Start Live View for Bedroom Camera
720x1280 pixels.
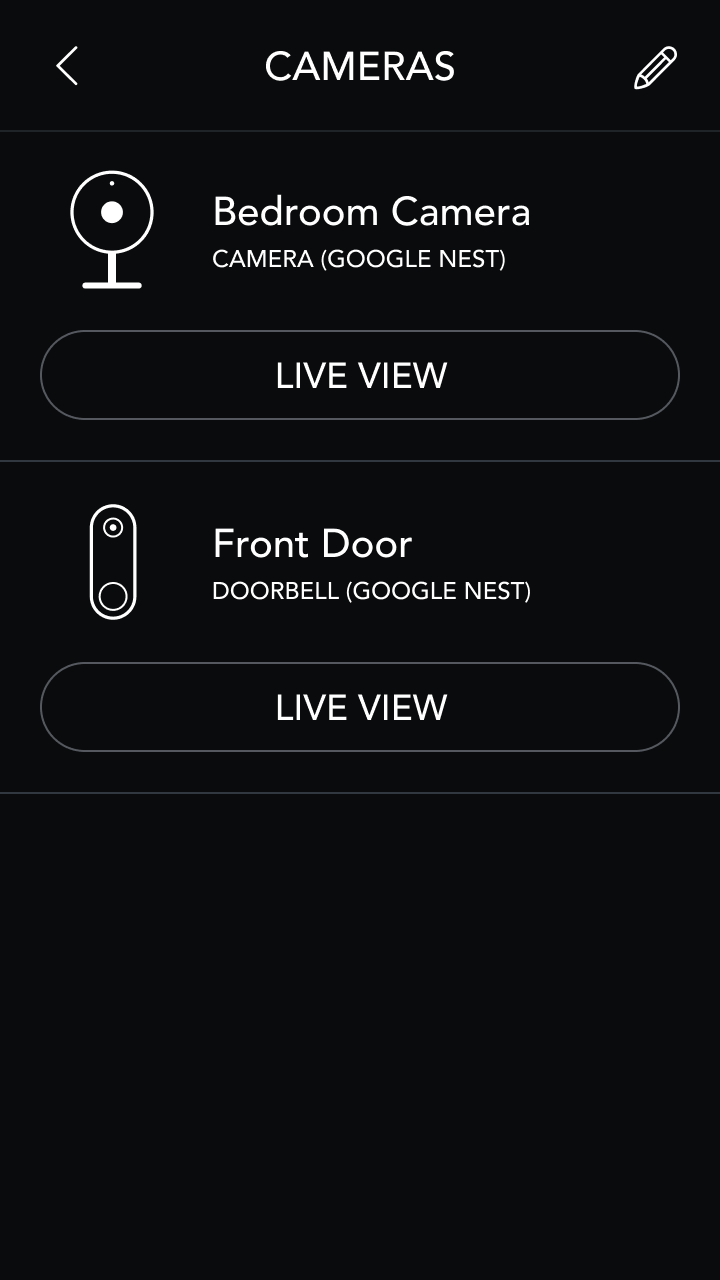click(x=360, y=375)
